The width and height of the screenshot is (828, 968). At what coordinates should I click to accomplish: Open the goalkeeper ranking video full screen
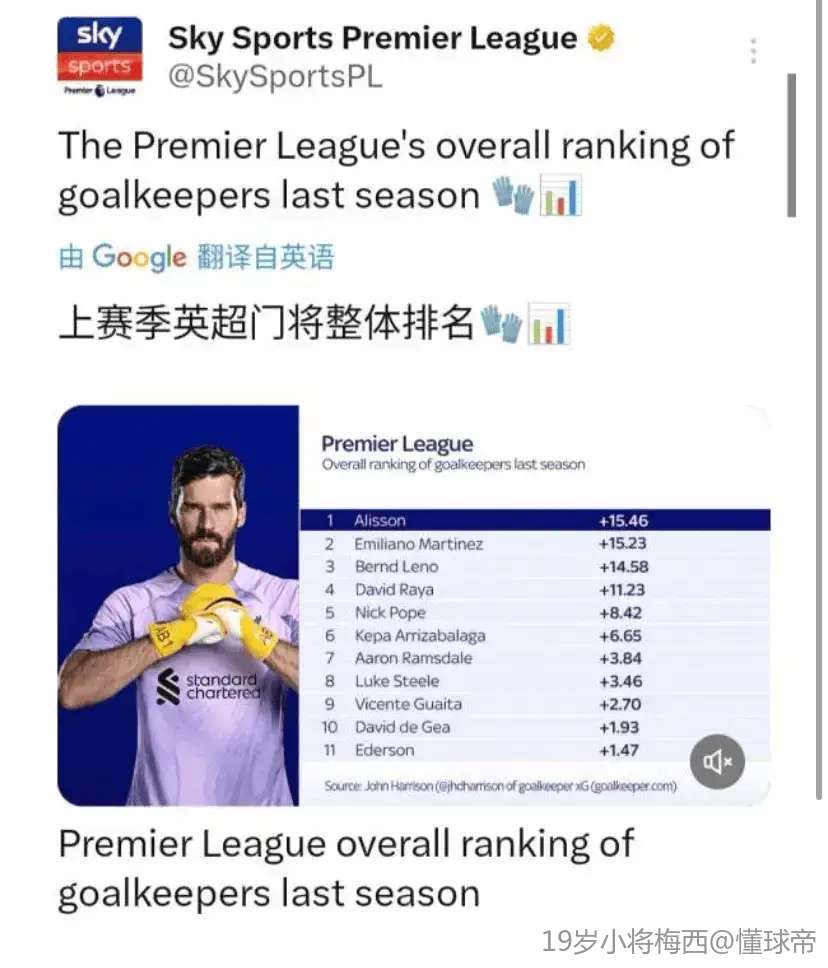(x=414, y=604)
